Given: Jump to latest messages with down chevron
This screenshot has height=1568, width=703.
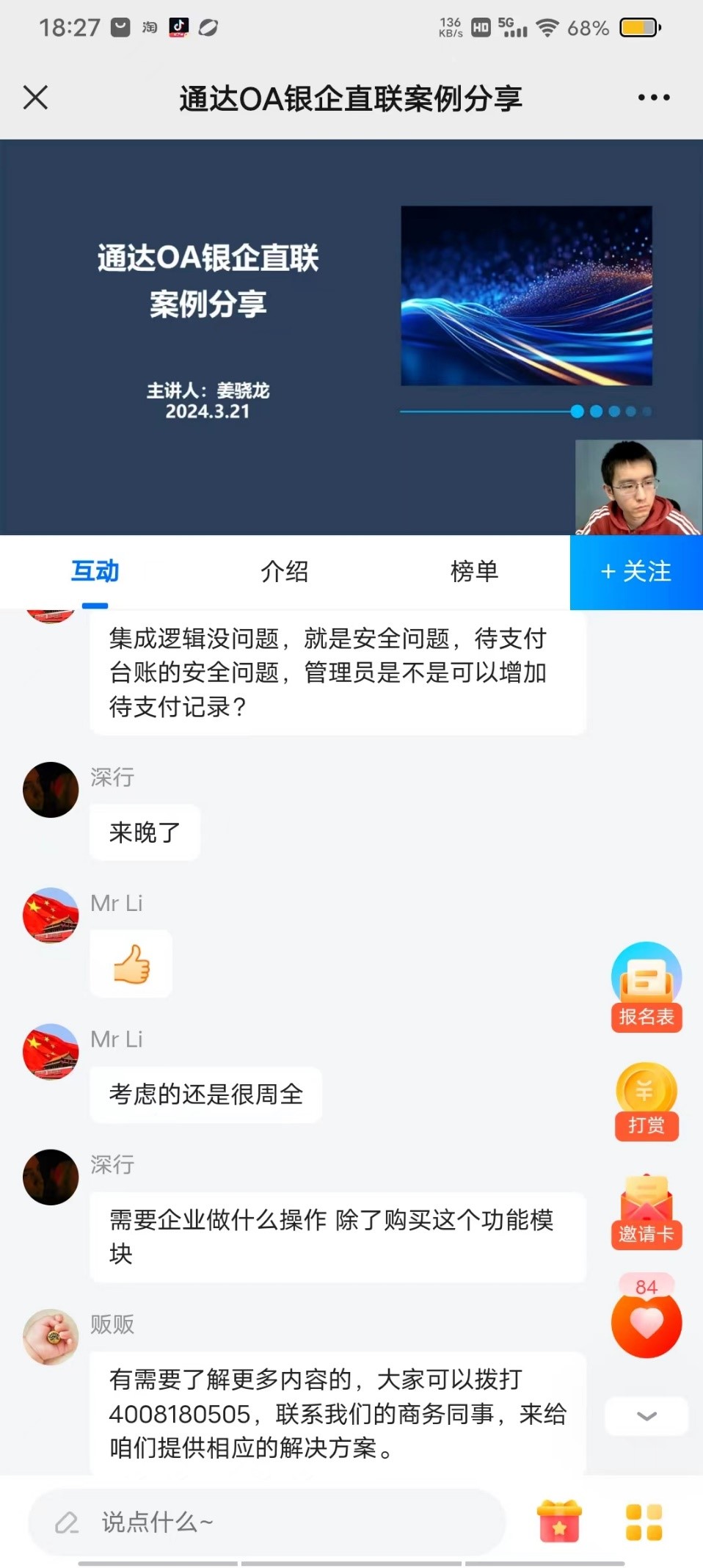Looking at the screenshot, I should coord(646,1416).
